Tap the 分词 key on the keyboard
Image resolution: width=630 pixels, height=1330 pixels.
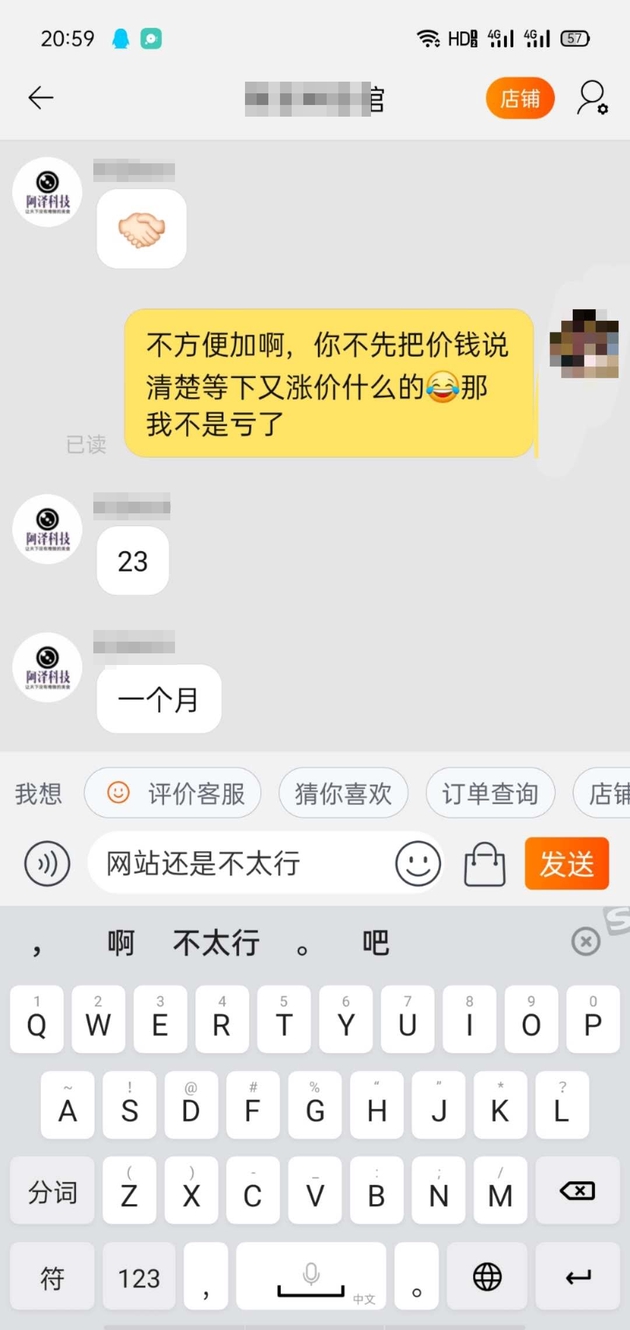pos(52,1191)
